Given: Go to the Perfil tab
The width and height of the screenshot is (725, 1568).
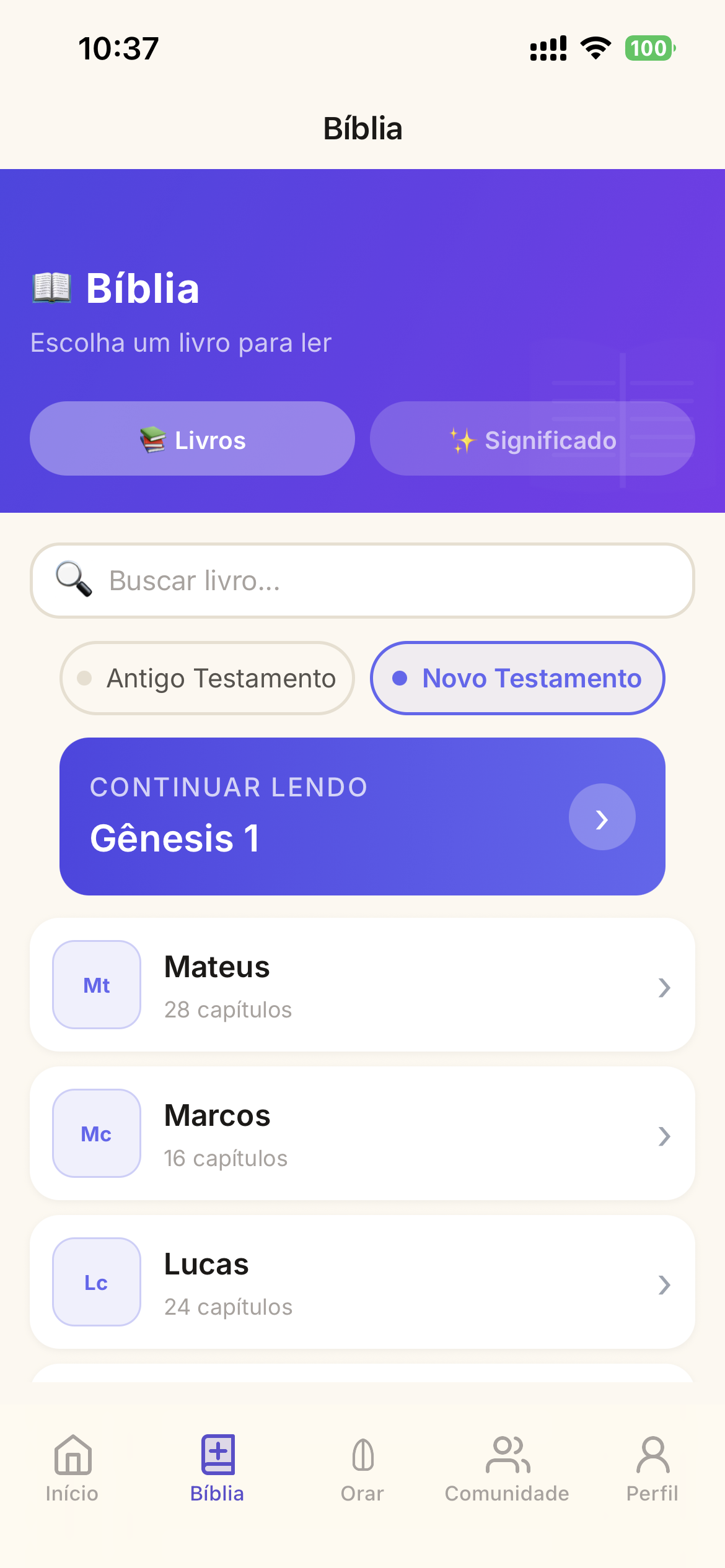Looking at the screenshot, I should pyautogui.click(x=652, y=1468).
